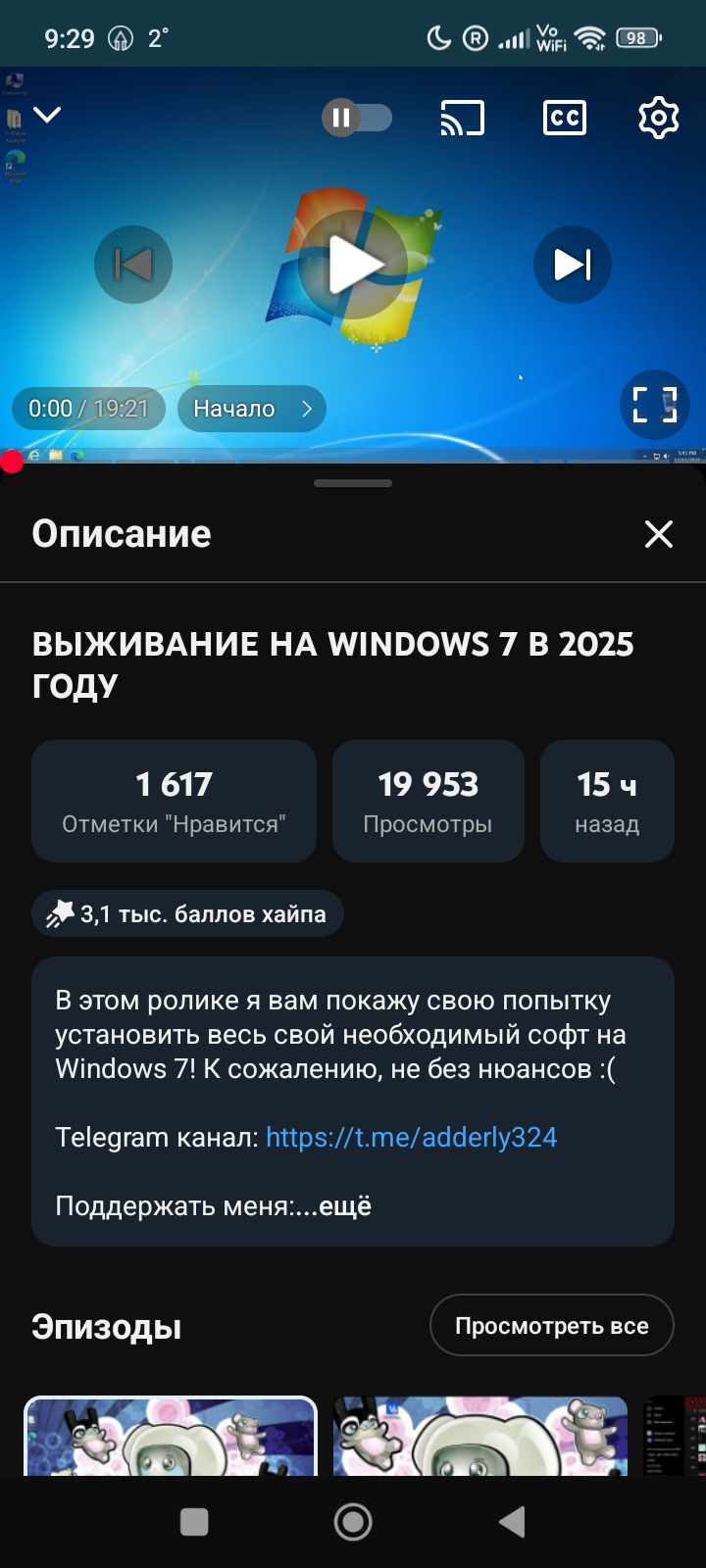Minimize the video player with the down chevron
Image resolution: width=706 pixels, height=1568 pixels.
pos(47,115)
